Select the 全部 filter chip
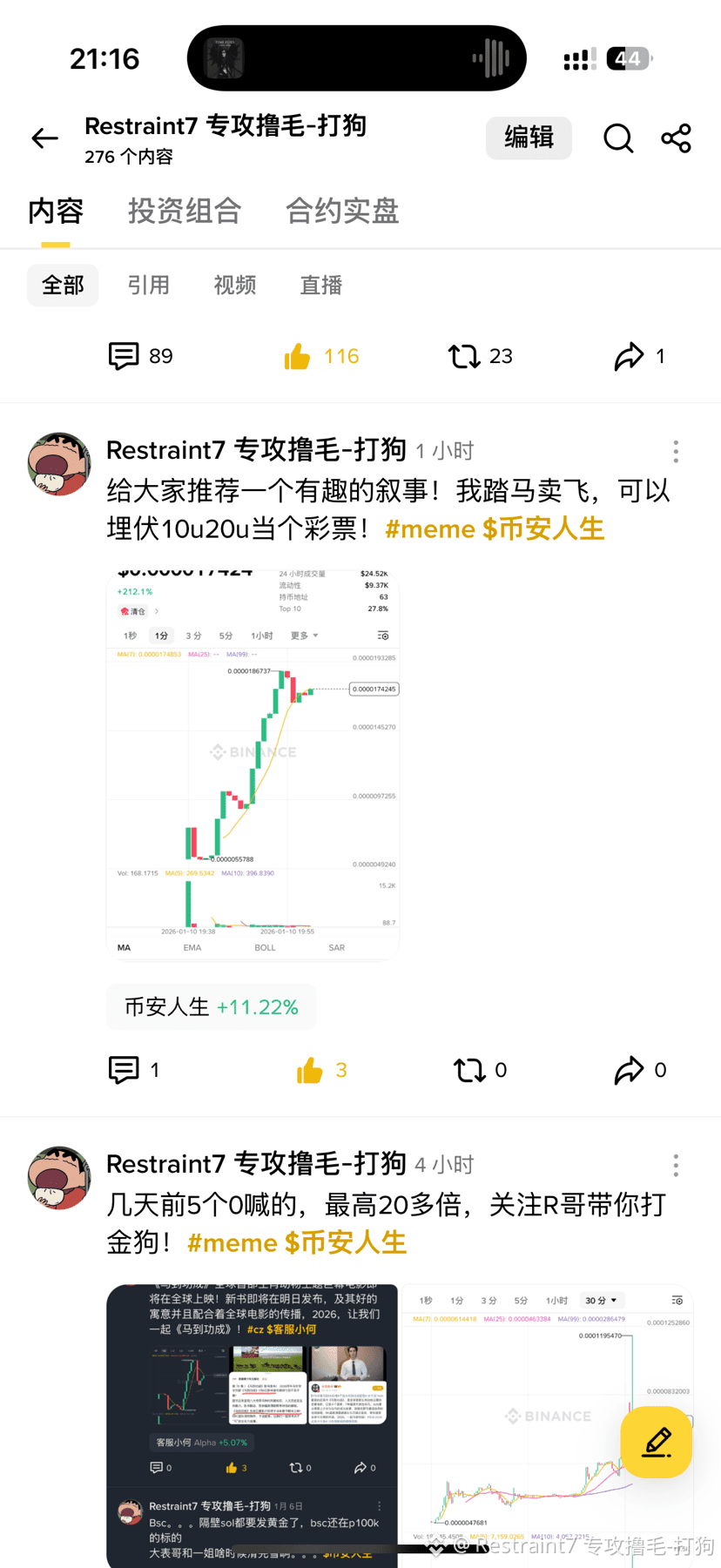 tap(63, 286)
